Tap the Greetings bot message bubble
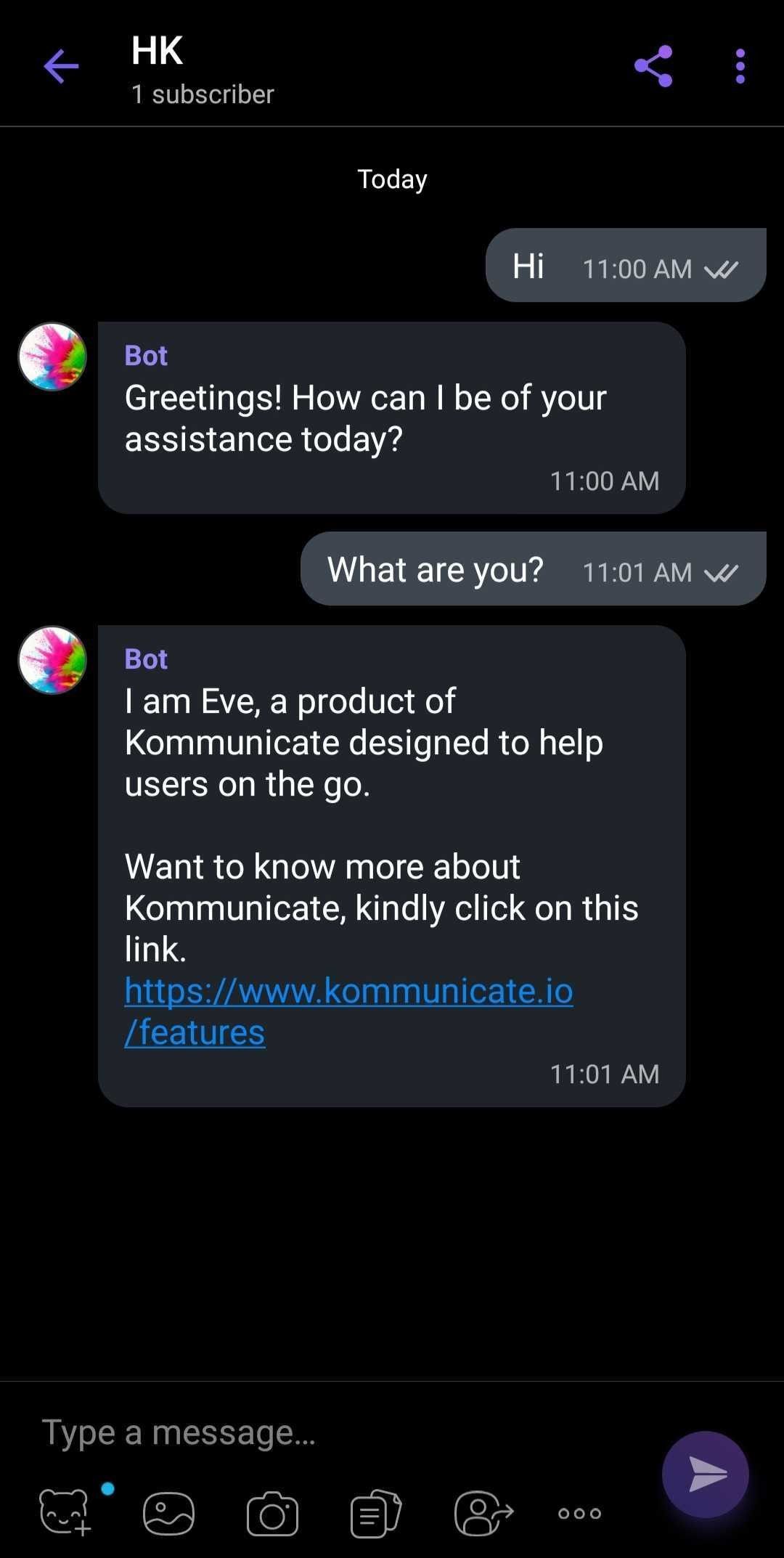 392,417
